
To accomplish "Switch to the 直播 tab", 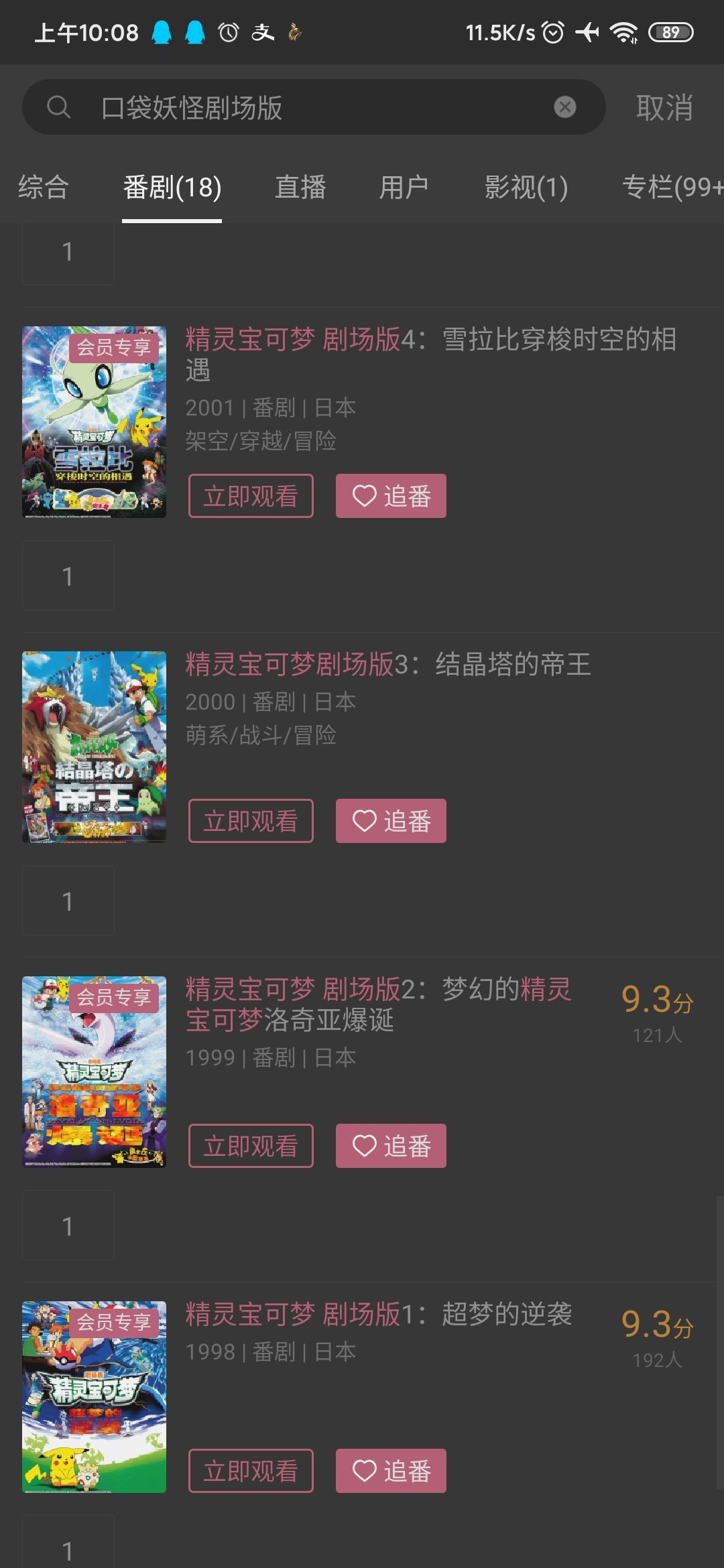I will (300, 188).
